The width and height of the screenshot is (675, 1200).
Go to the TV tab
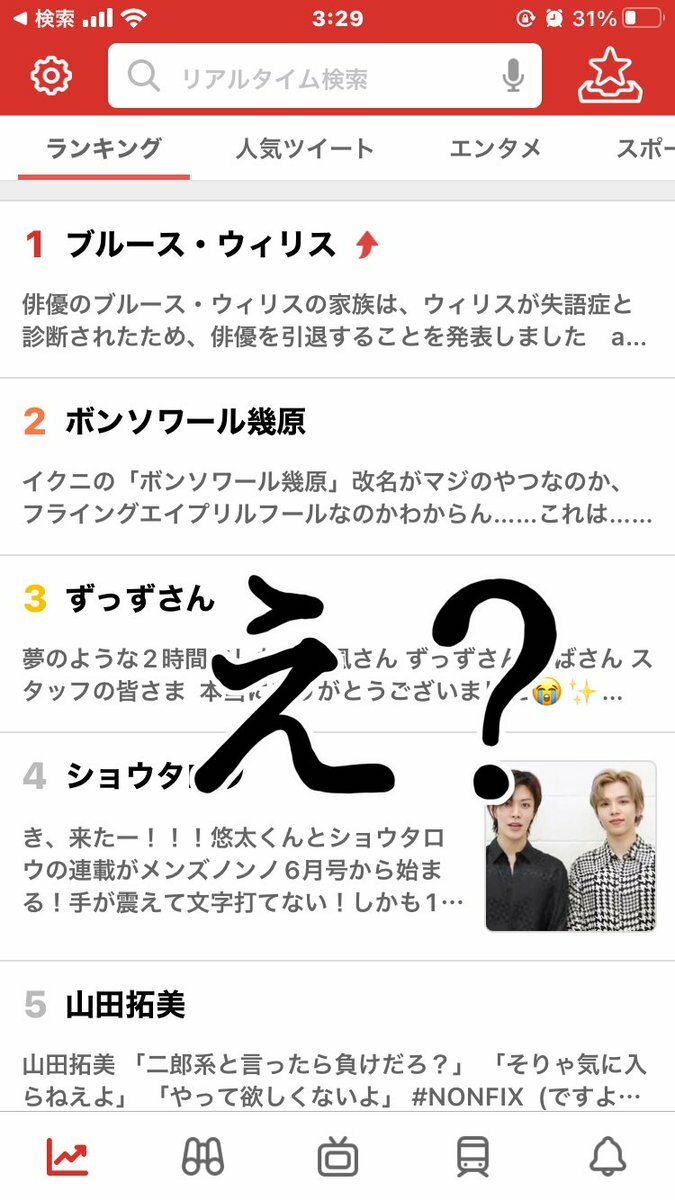click(x=338, y=1157)
